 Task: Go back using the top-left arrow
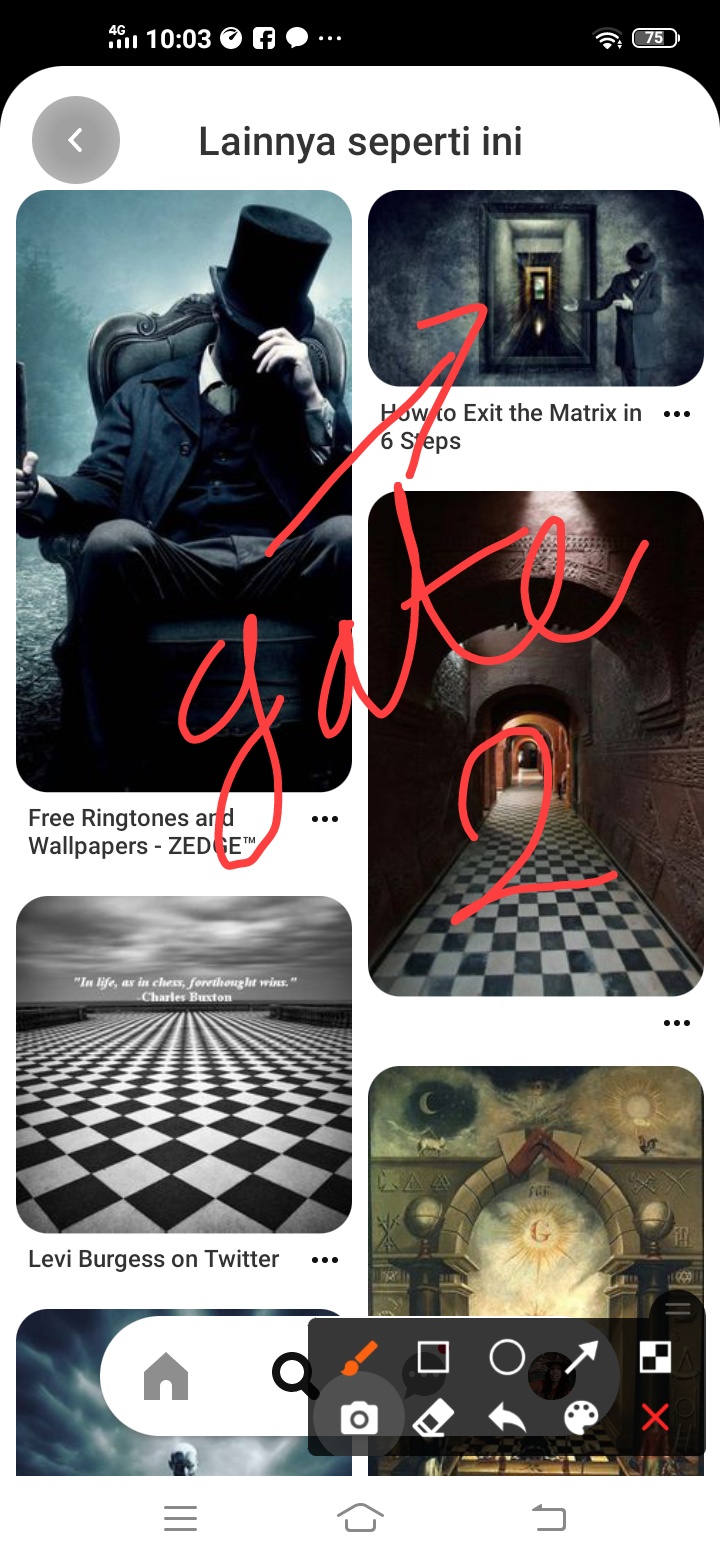point(76,140)
